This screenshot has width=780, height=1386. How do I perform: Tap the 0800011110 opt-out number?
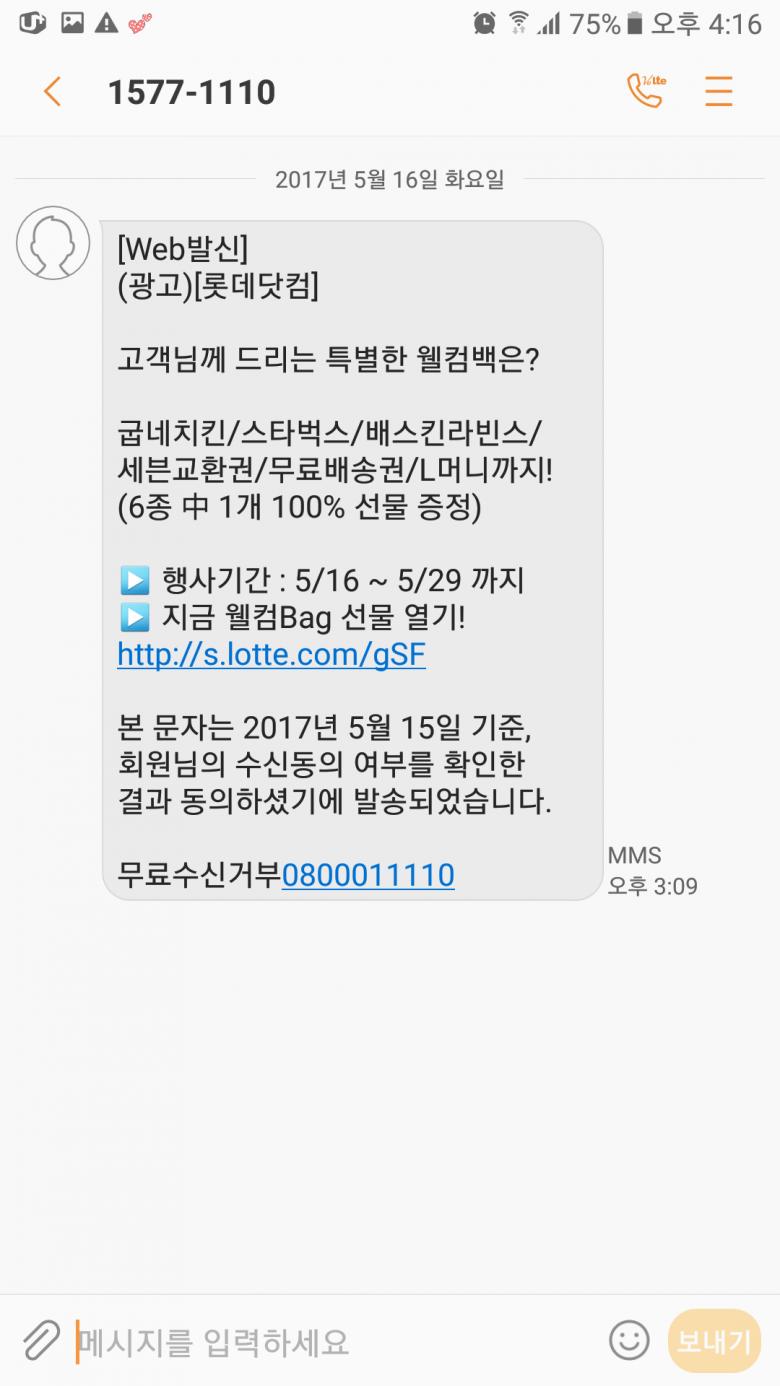(368, 875)
